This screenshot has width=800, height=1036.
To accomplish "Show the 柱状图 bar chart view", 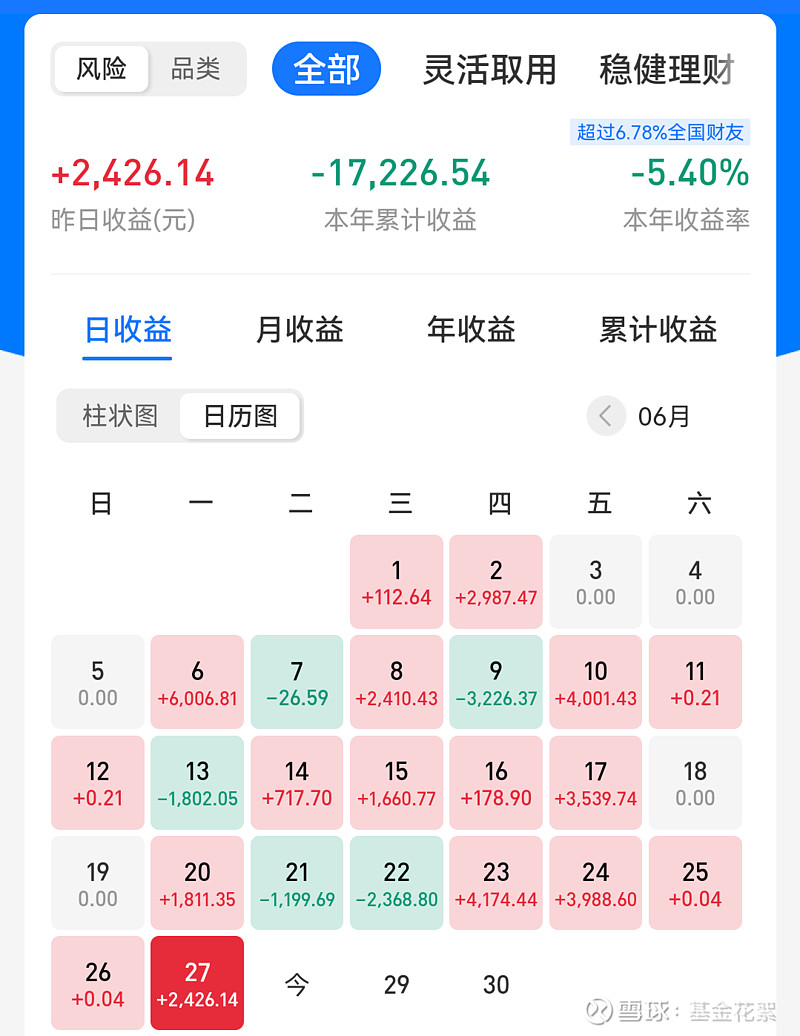I will [x=120, y=415].
